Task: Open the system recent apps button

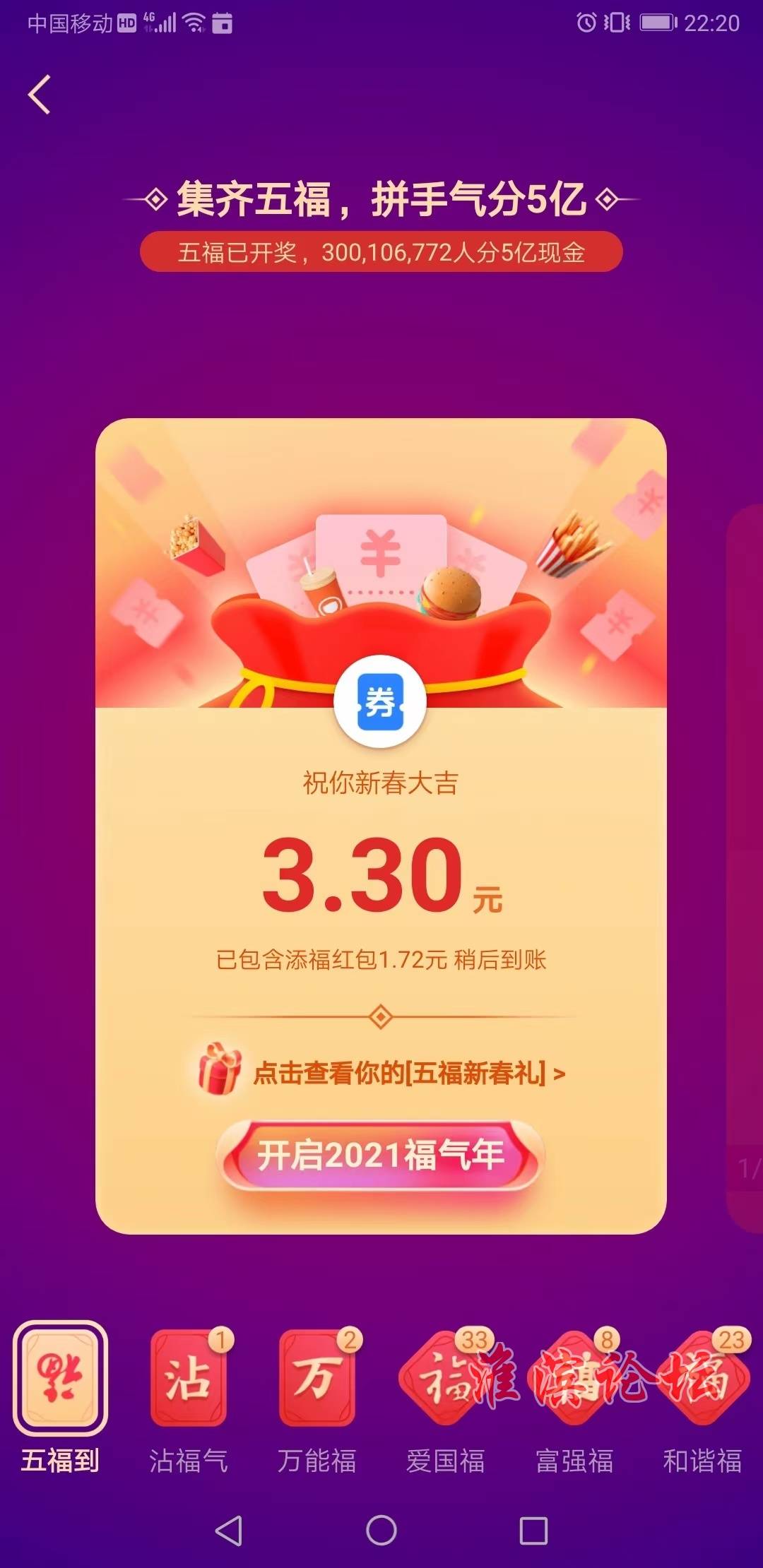Action: [x=533, y=1531]
